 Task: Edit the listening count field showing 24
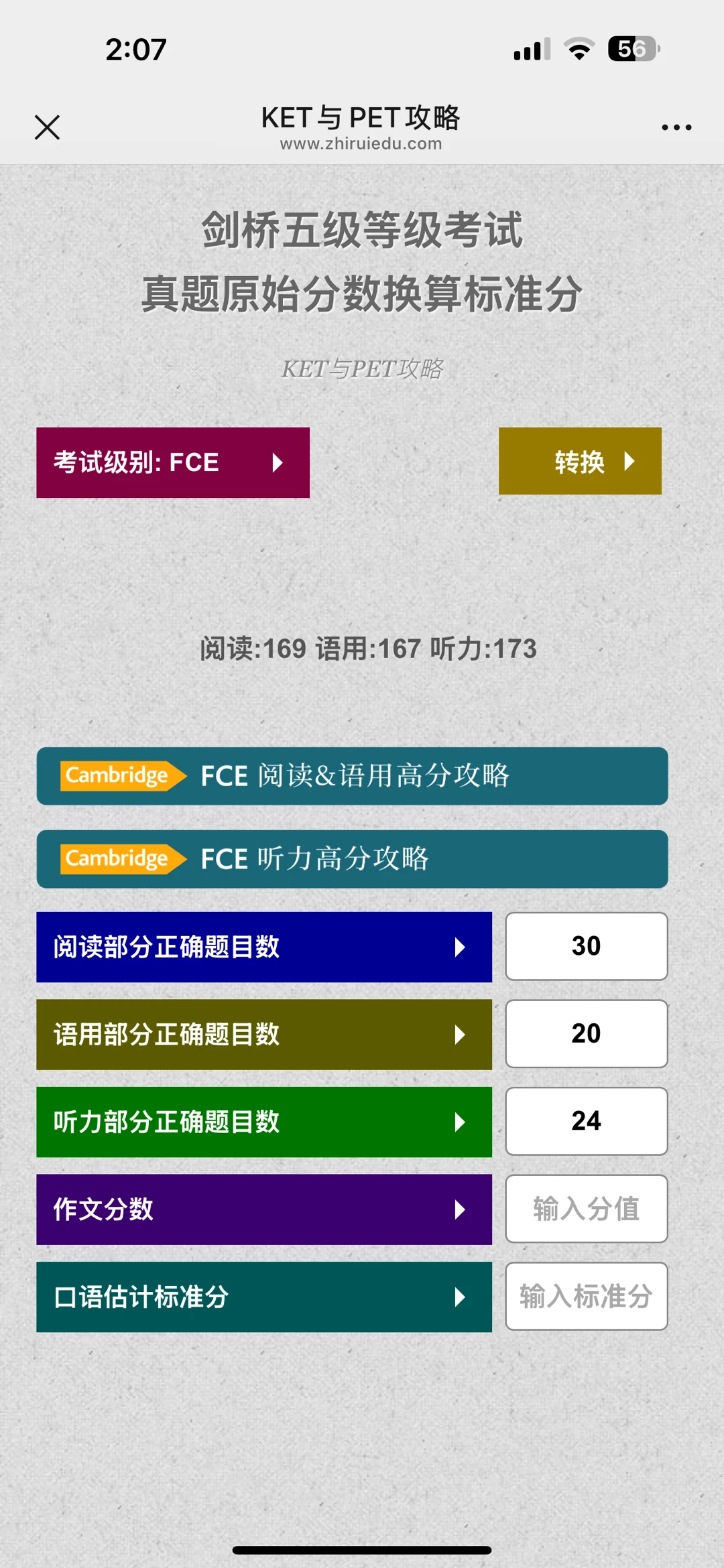coord(587,1121)
